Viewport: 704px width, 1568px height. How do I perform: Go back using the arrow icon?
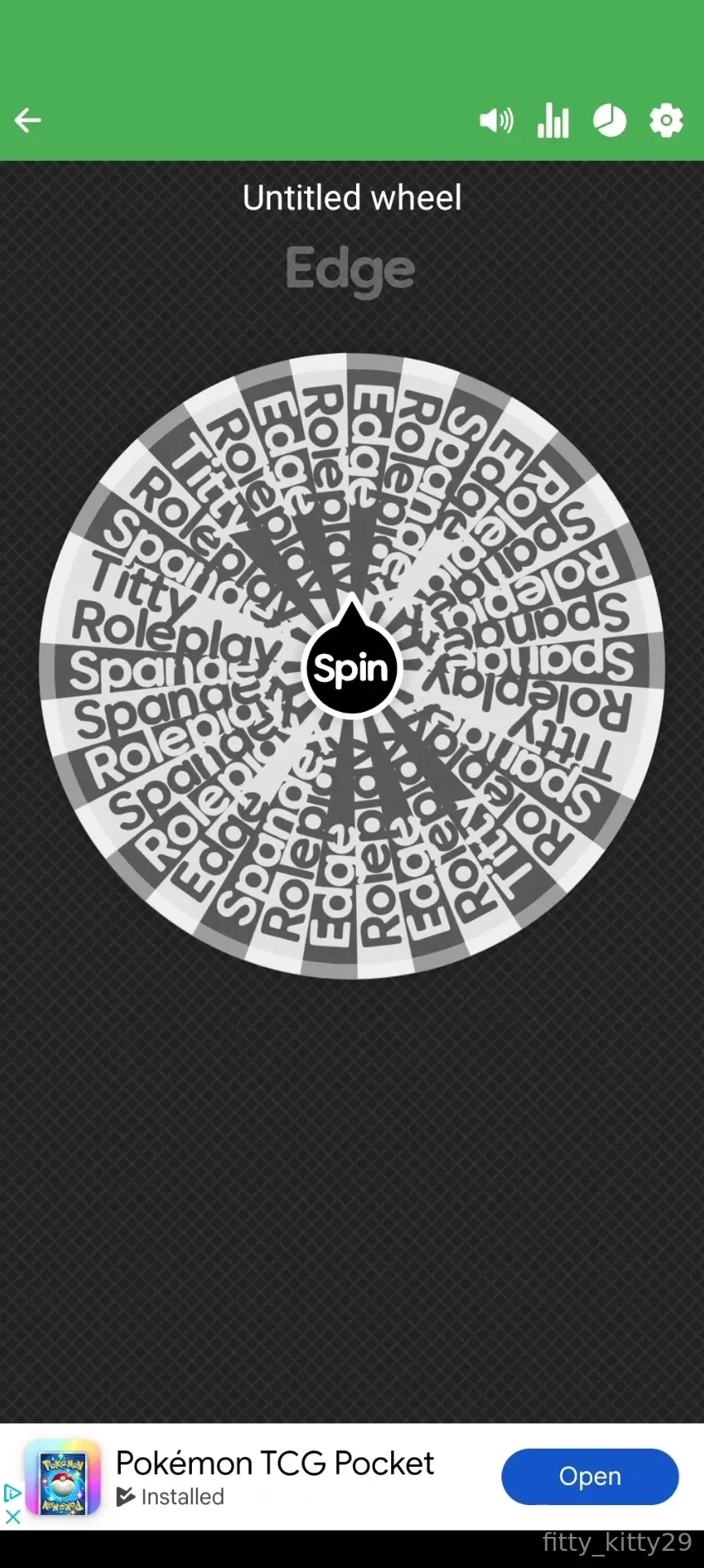28,121
